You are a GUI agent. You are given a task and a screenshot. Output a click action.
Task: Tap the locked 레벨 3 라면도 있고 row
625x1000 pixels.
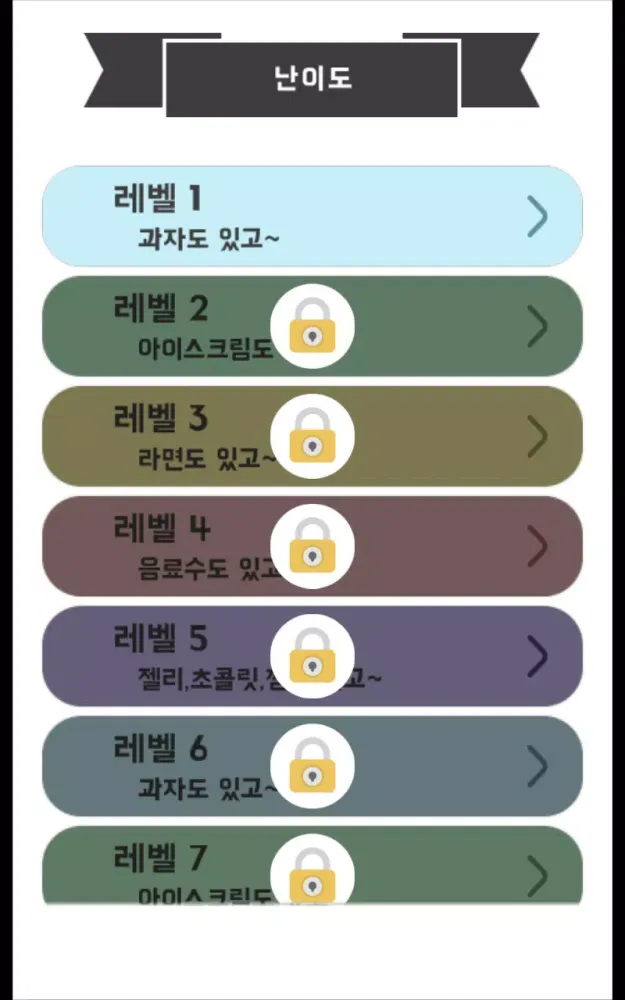pyautogui.click(x=312, y=436)
